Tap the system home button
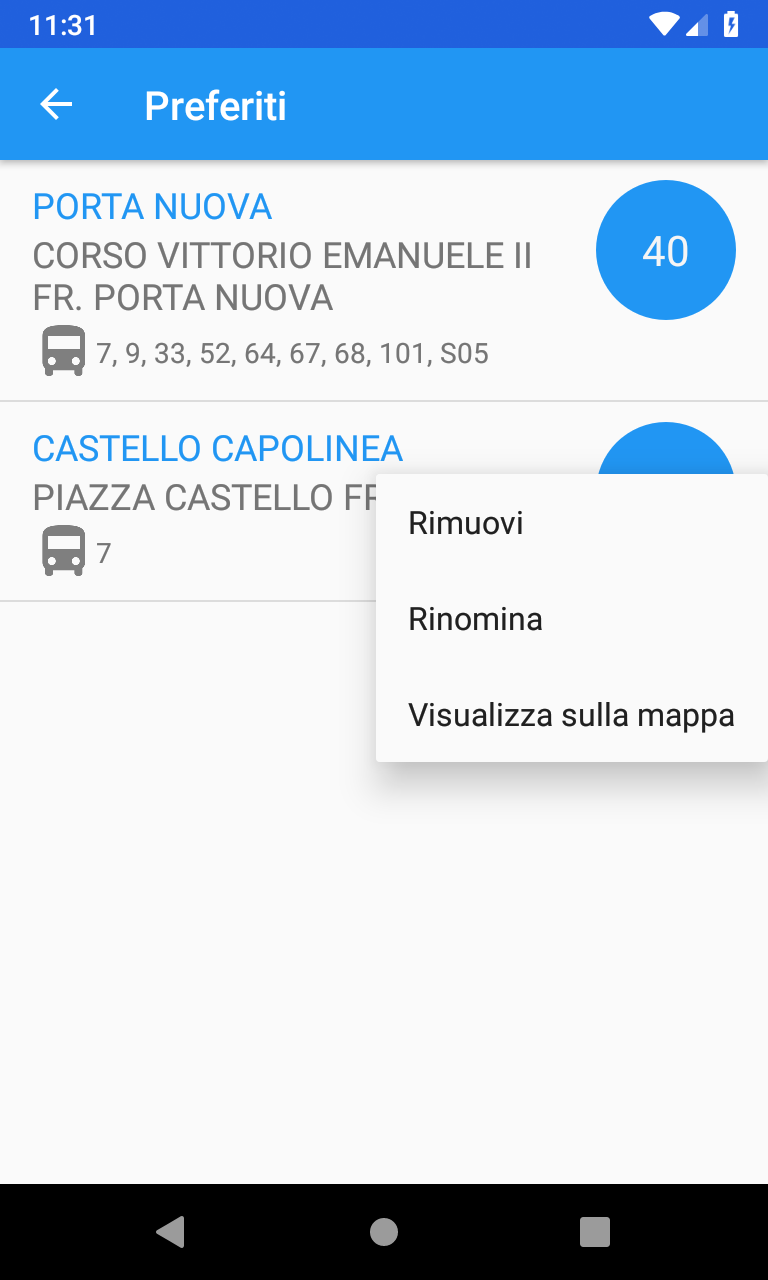 pyautogui.click(x=384, y=1232)
